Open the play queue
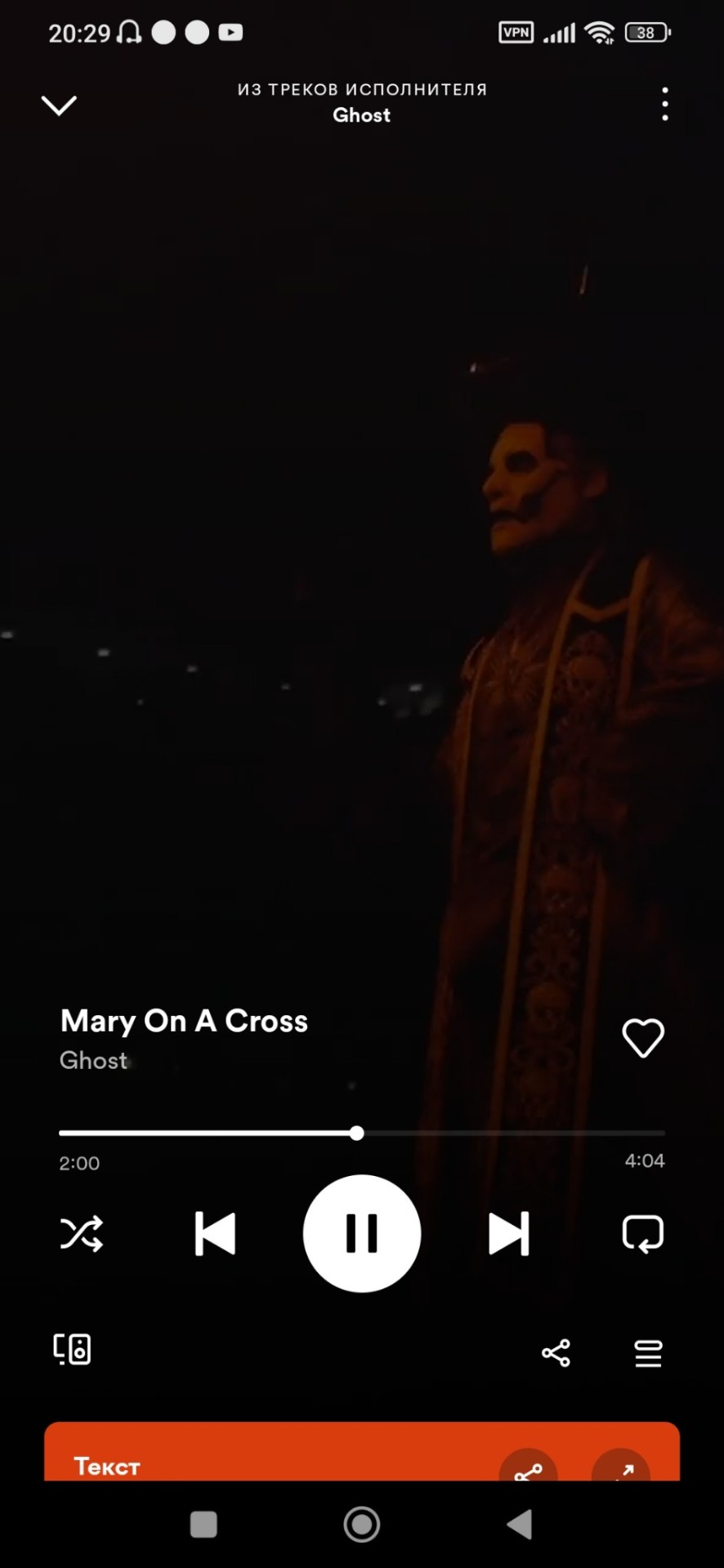Screen dimensions: 724x1568 (648, 1353)
